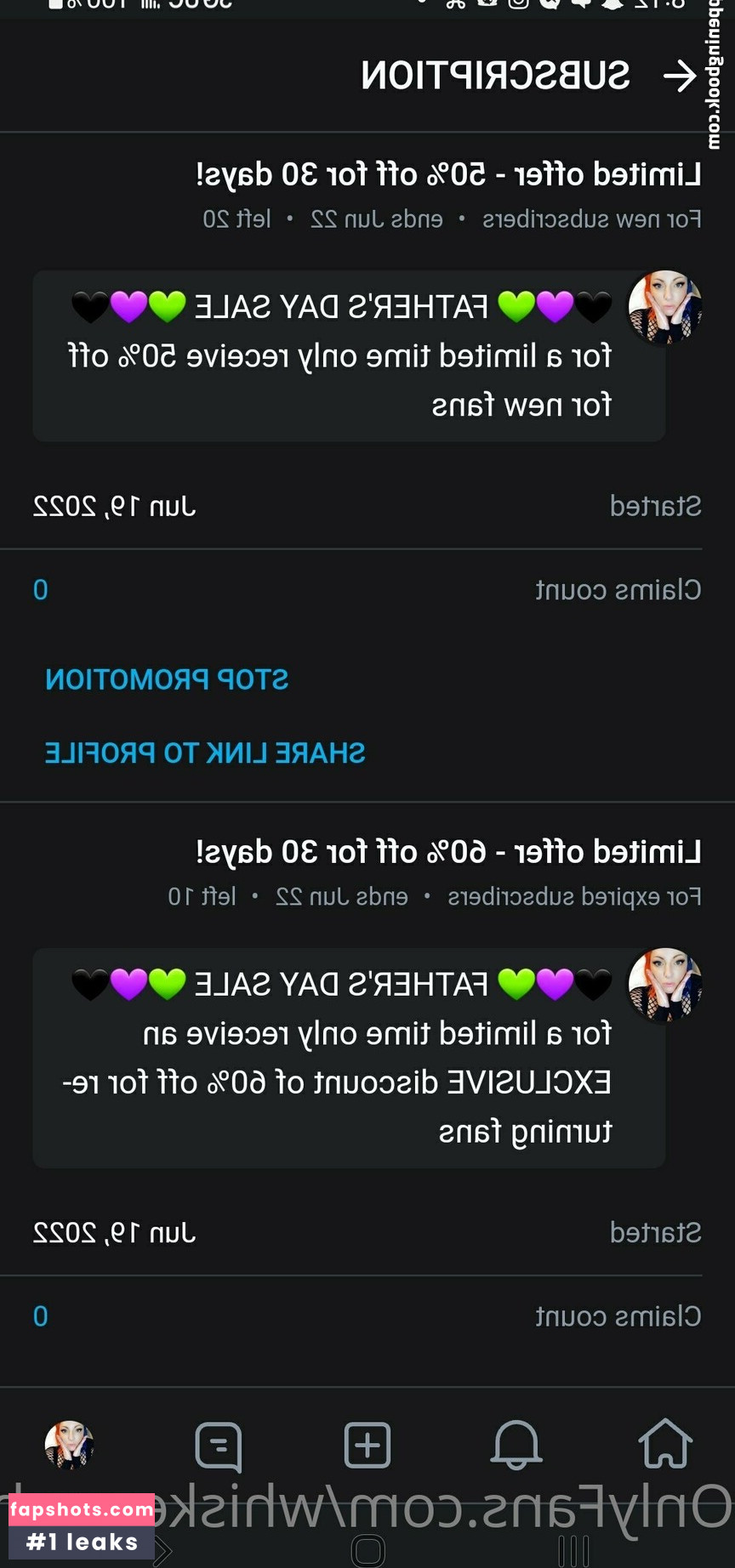The width and height of the screenshot is (735, 1568).
Task: Open the messages tab
Action: tap(219, 1446)
